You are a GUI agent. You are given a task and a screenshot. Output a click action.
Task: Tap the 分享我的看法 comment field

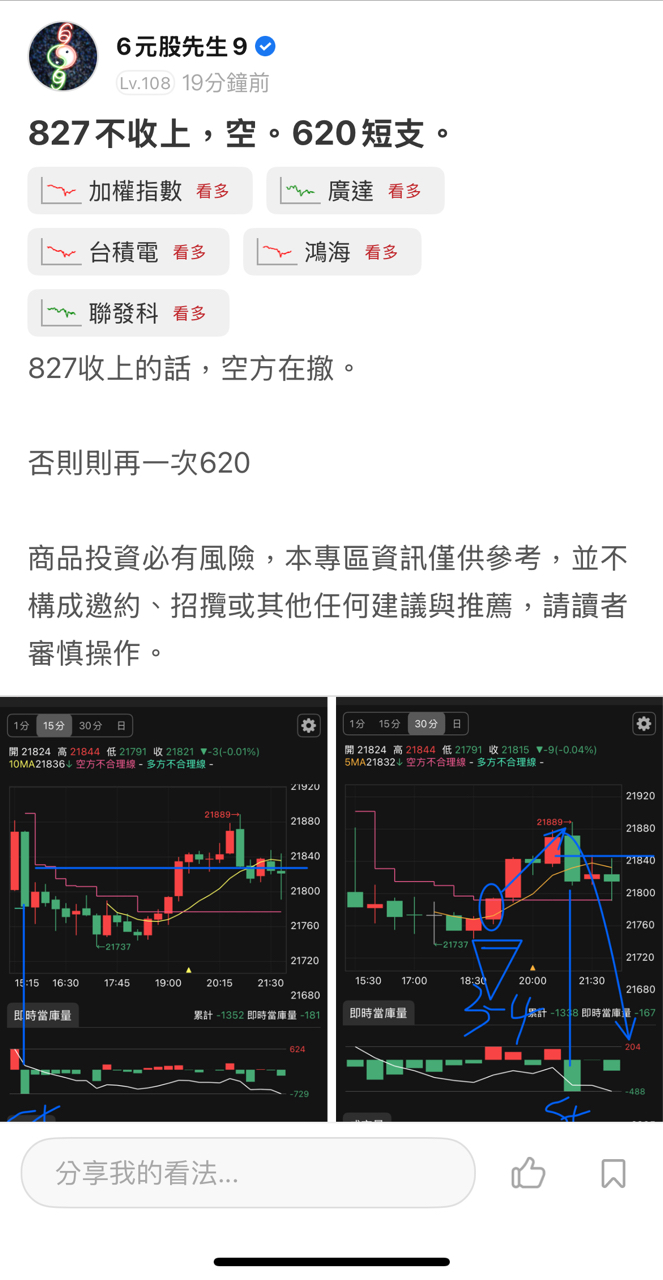pyautogui.click(x=248, y=1173)
